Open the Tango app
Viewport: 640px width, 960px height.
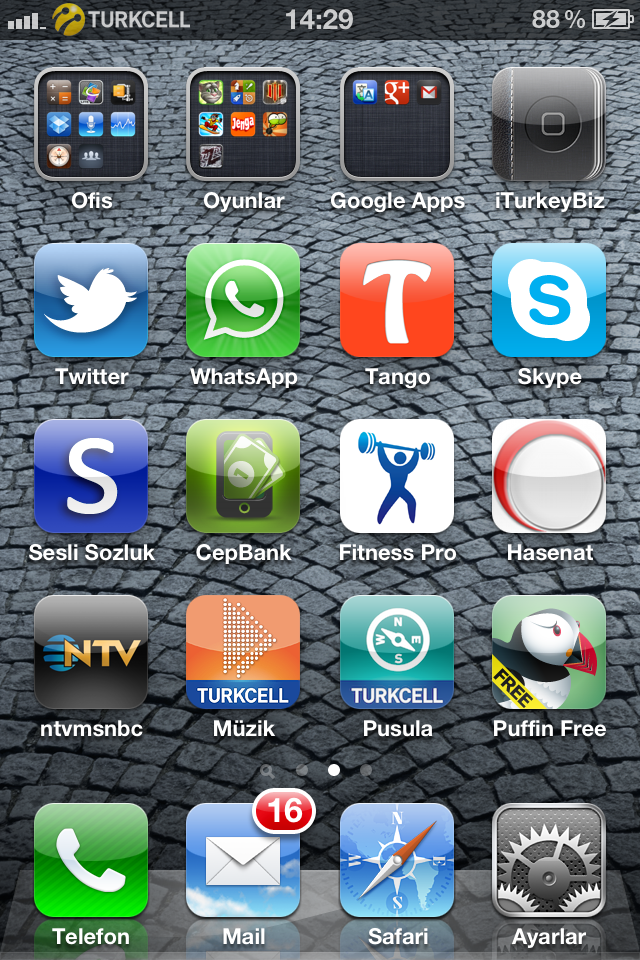(397, 300)
